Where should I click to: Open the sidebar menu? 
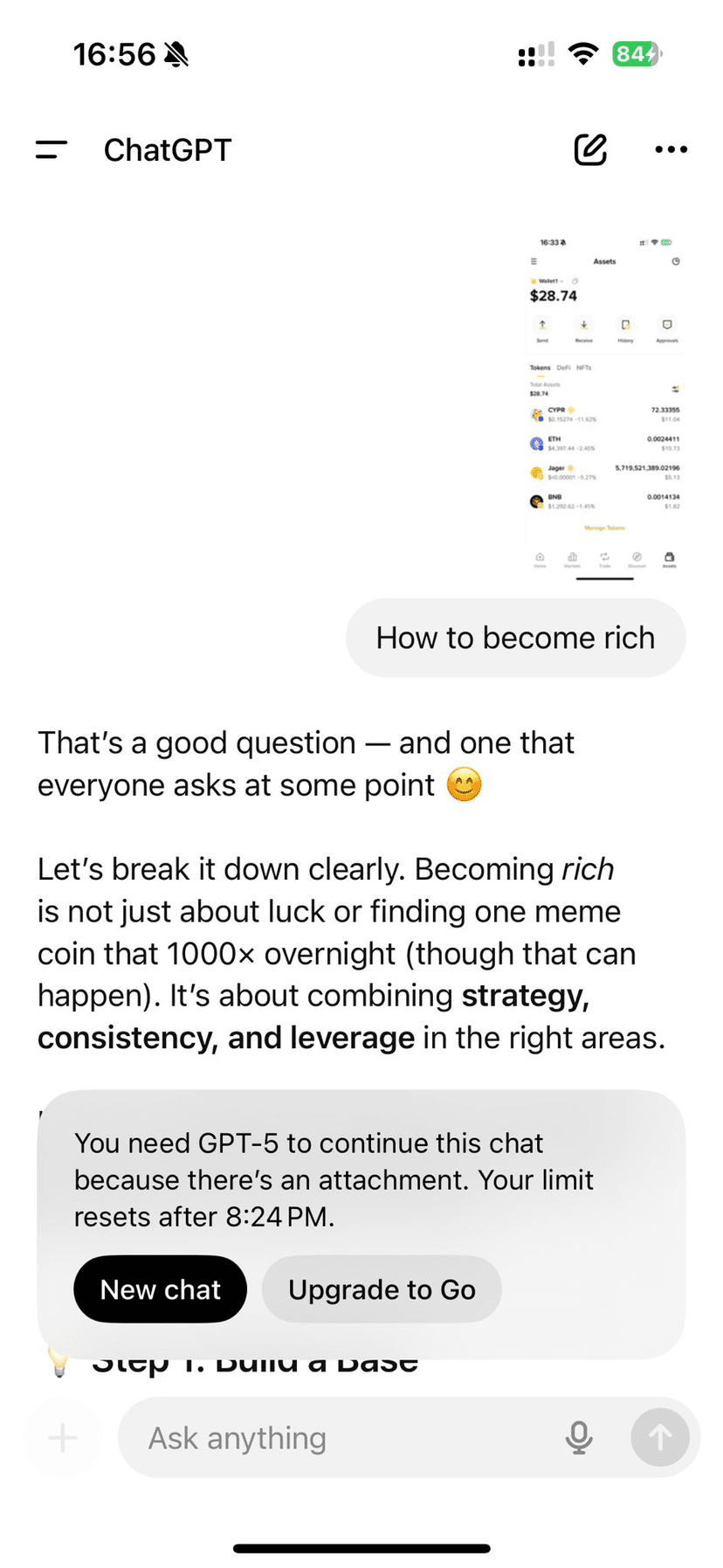(x=52, y=150)
